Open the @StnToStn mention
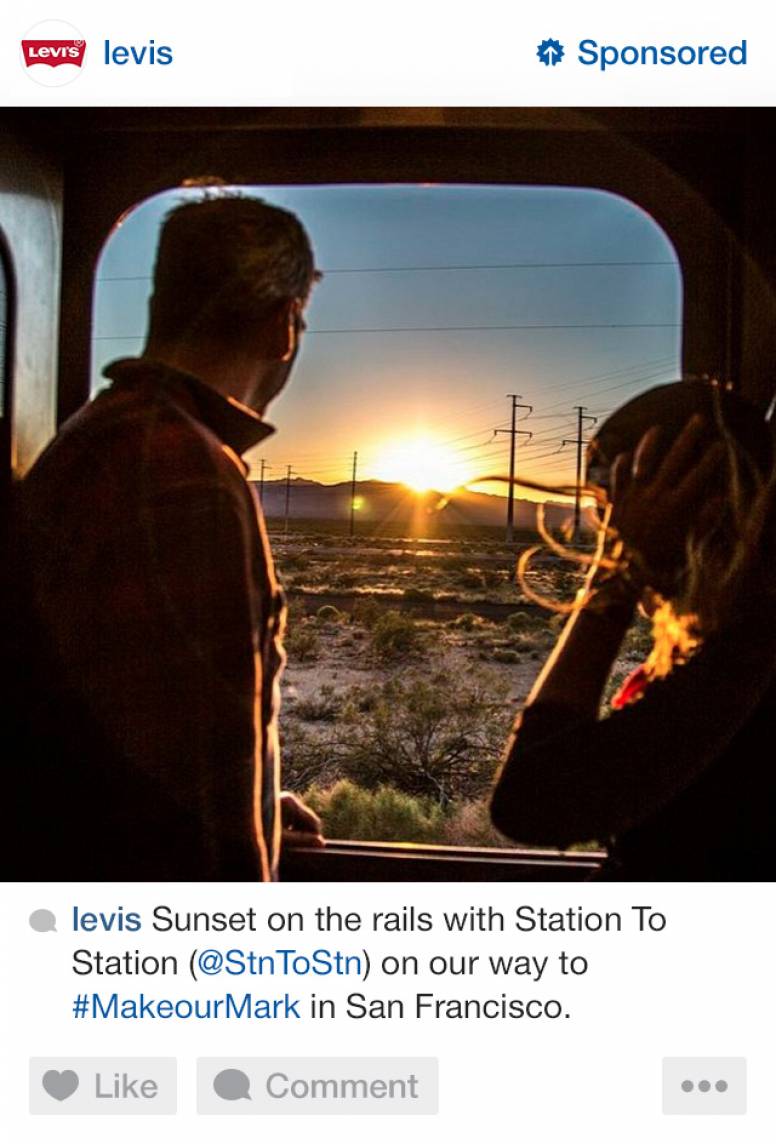776x1144 pixels. tap(284, 963)
